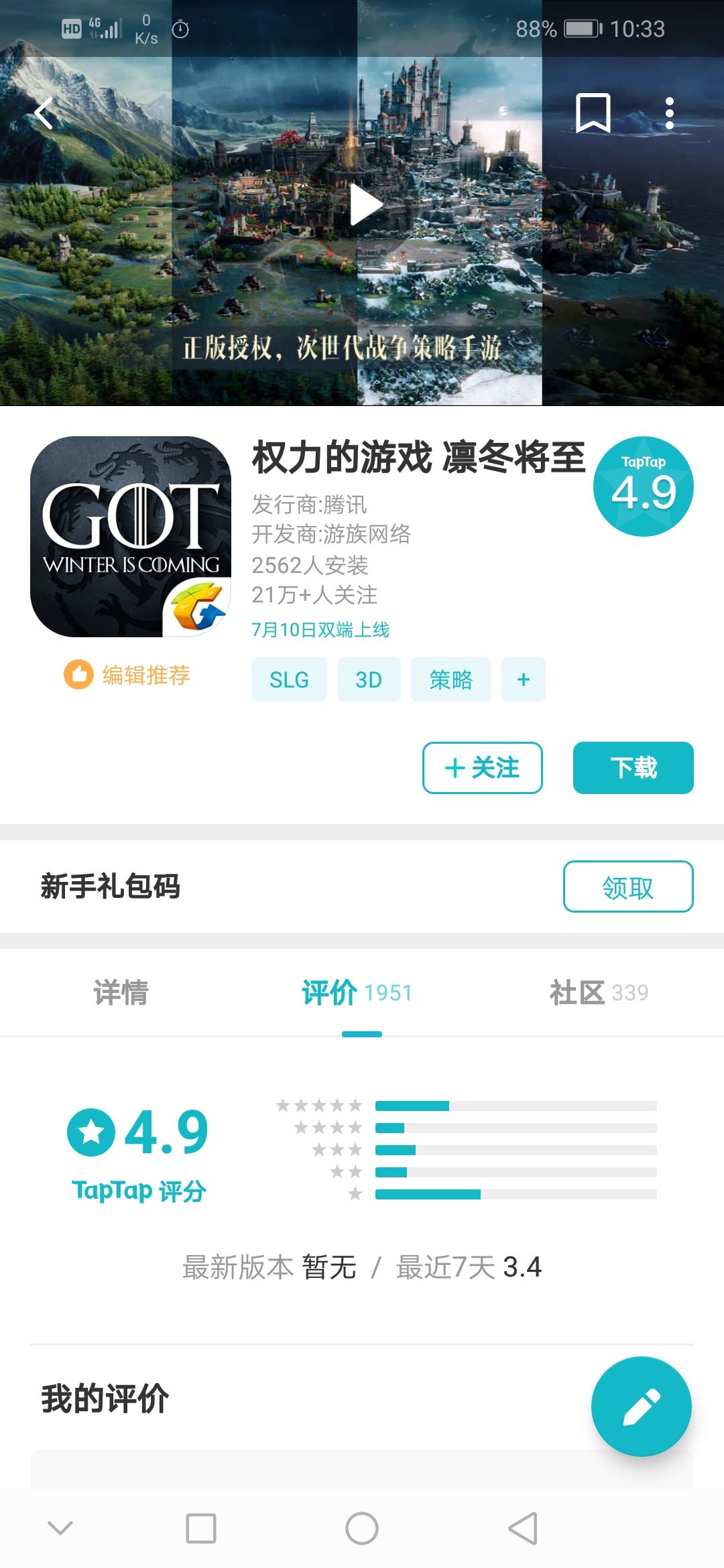Add a new tag with plus chip
724x1568 pixels.
tap(524, 679)
